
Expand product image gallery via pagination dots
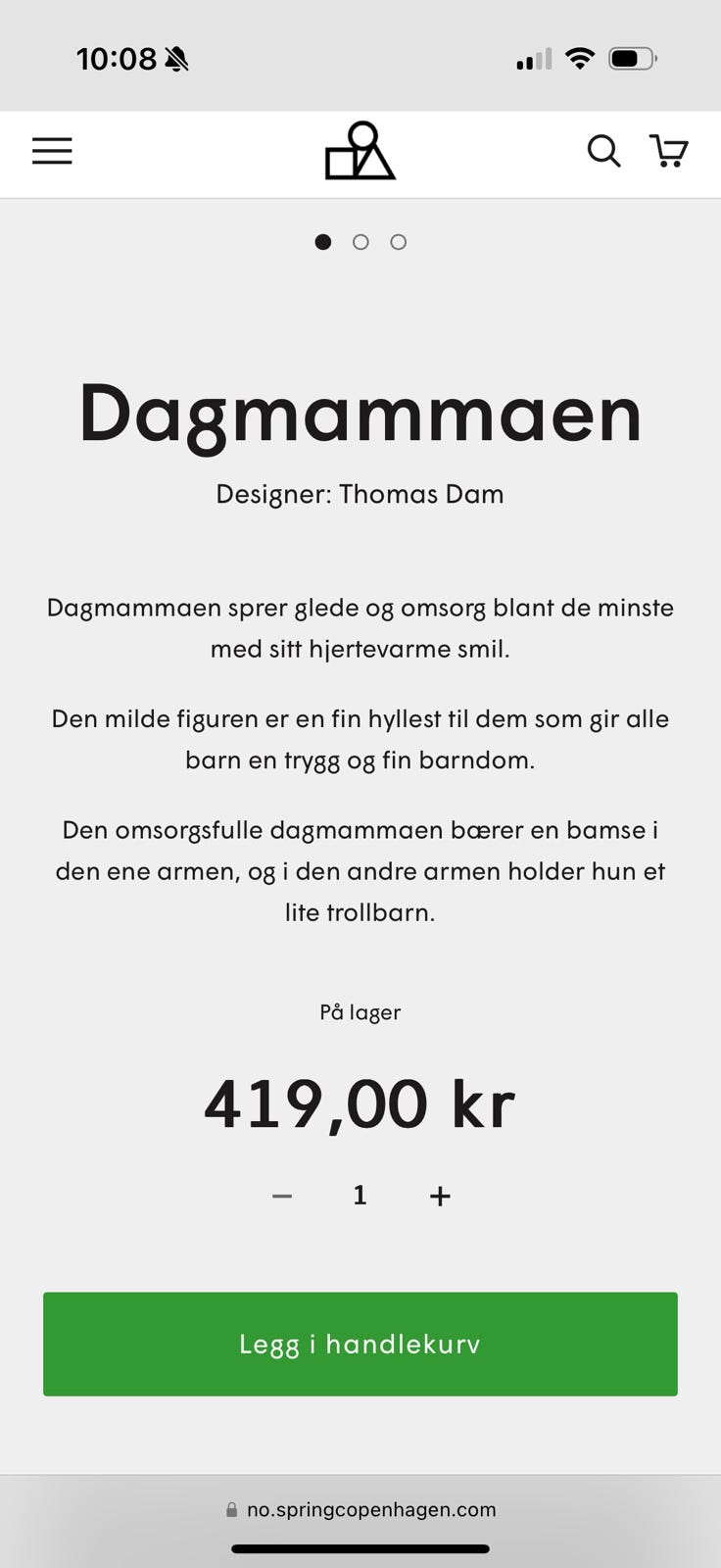[x=360, y=242]
